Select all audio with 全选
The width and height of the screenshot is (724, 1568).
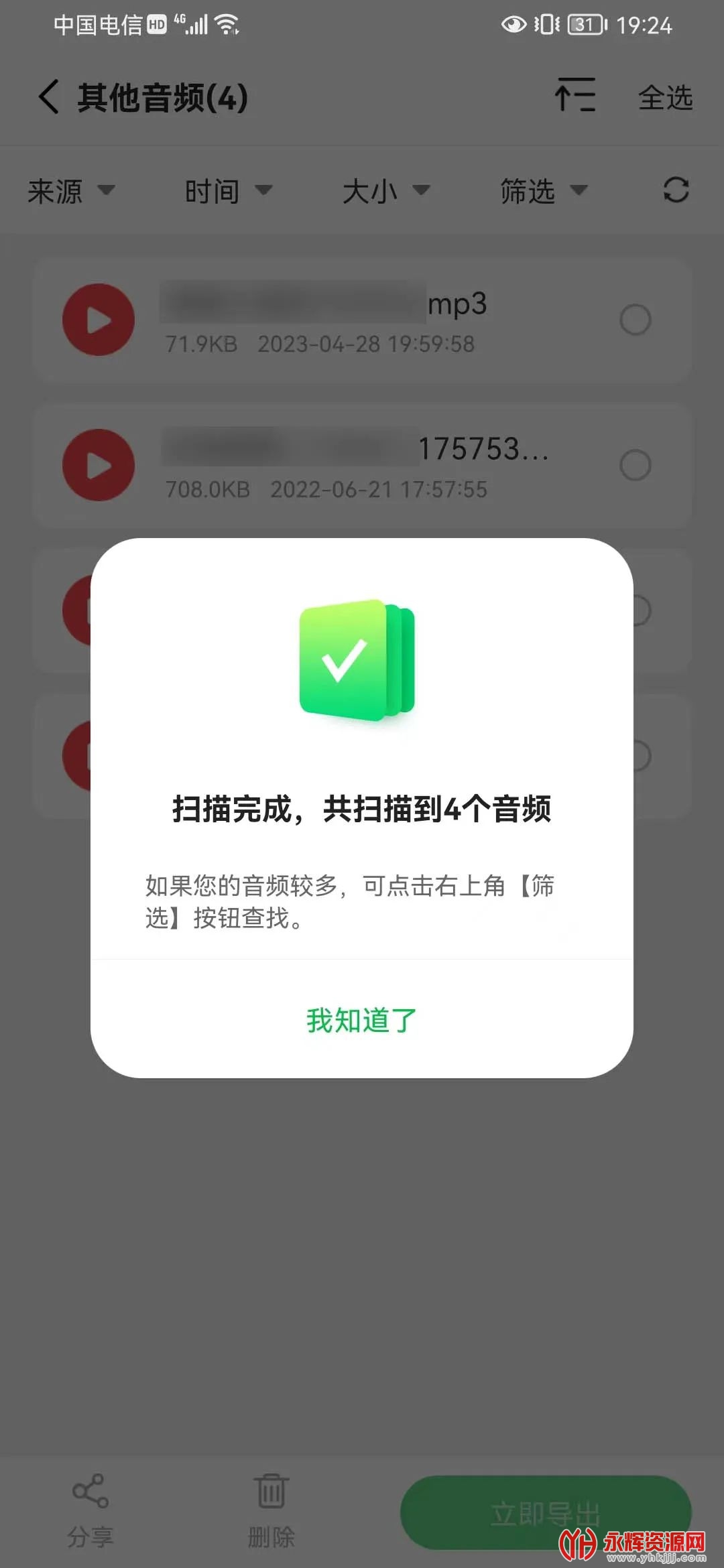pos(665,98)
